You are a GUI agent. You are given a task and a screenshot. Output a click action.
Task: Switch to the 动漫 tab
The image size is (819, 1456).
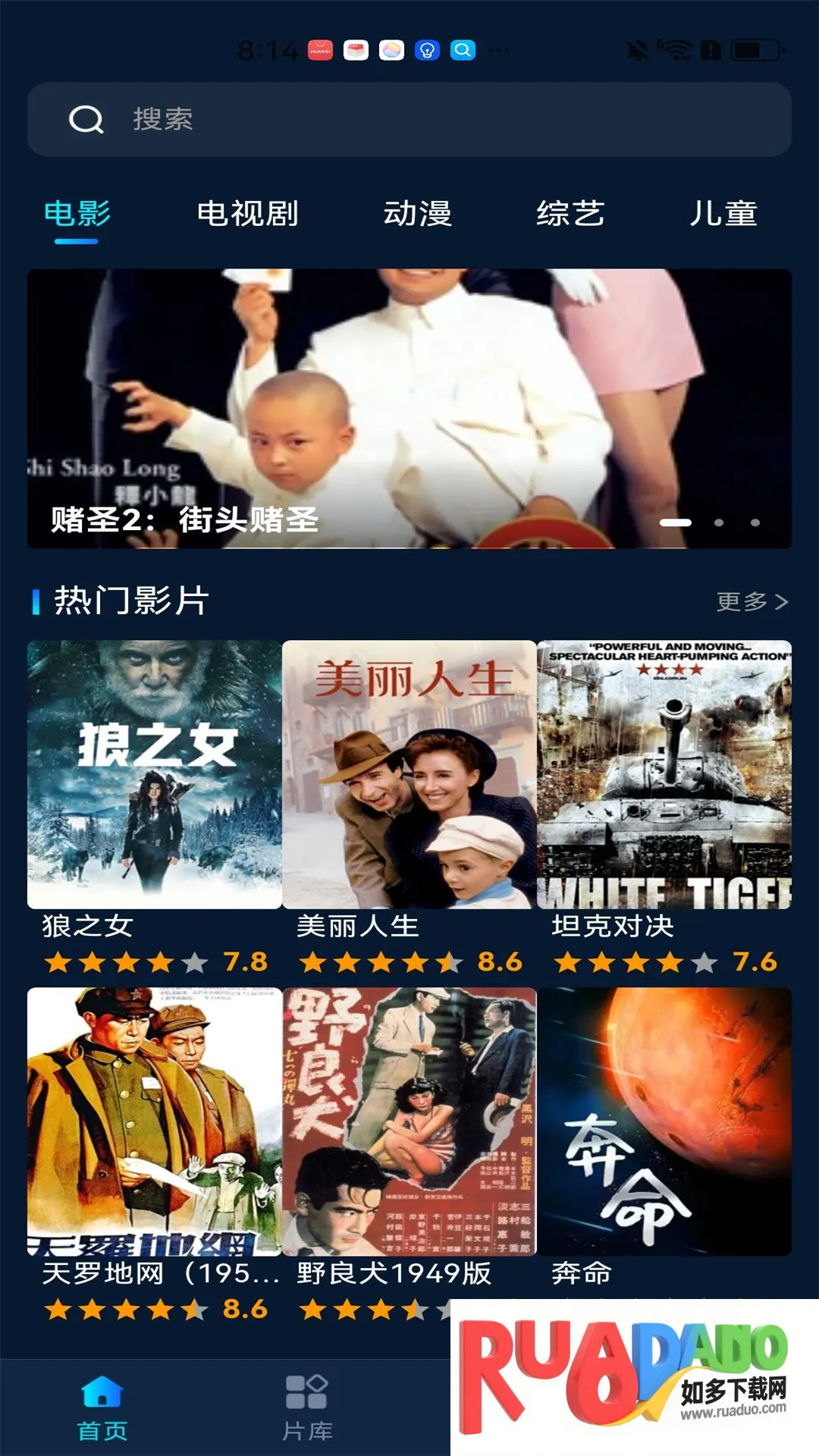pos(418,215)
